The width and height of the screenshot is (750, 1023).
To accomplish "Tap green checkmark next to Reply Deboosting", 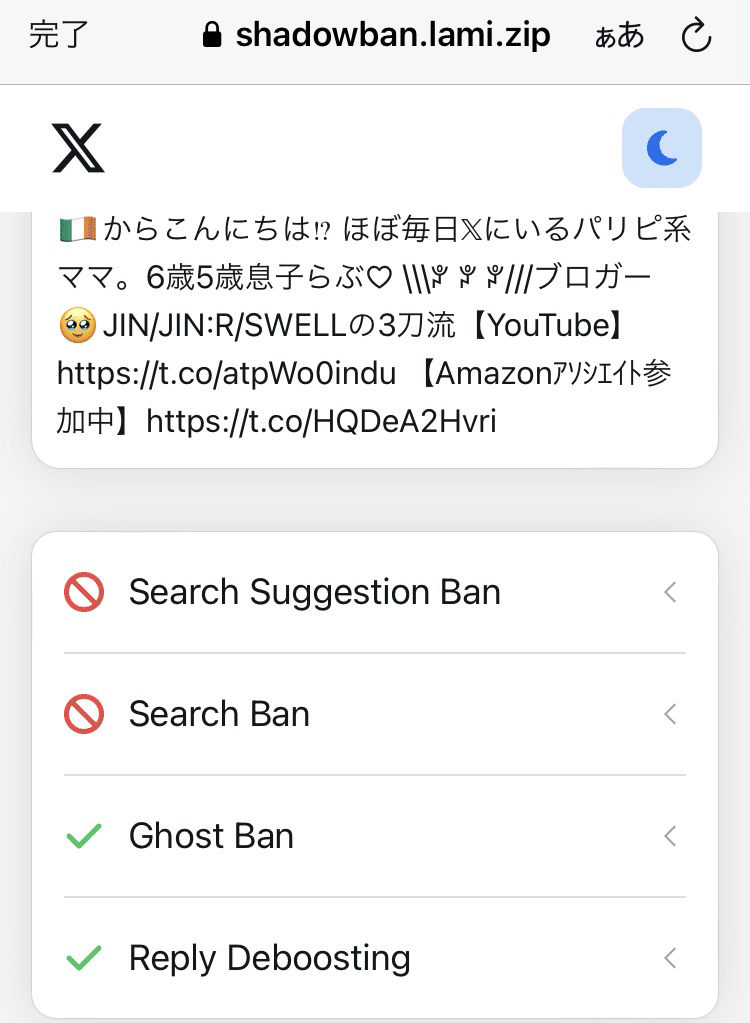I will 84,957.
